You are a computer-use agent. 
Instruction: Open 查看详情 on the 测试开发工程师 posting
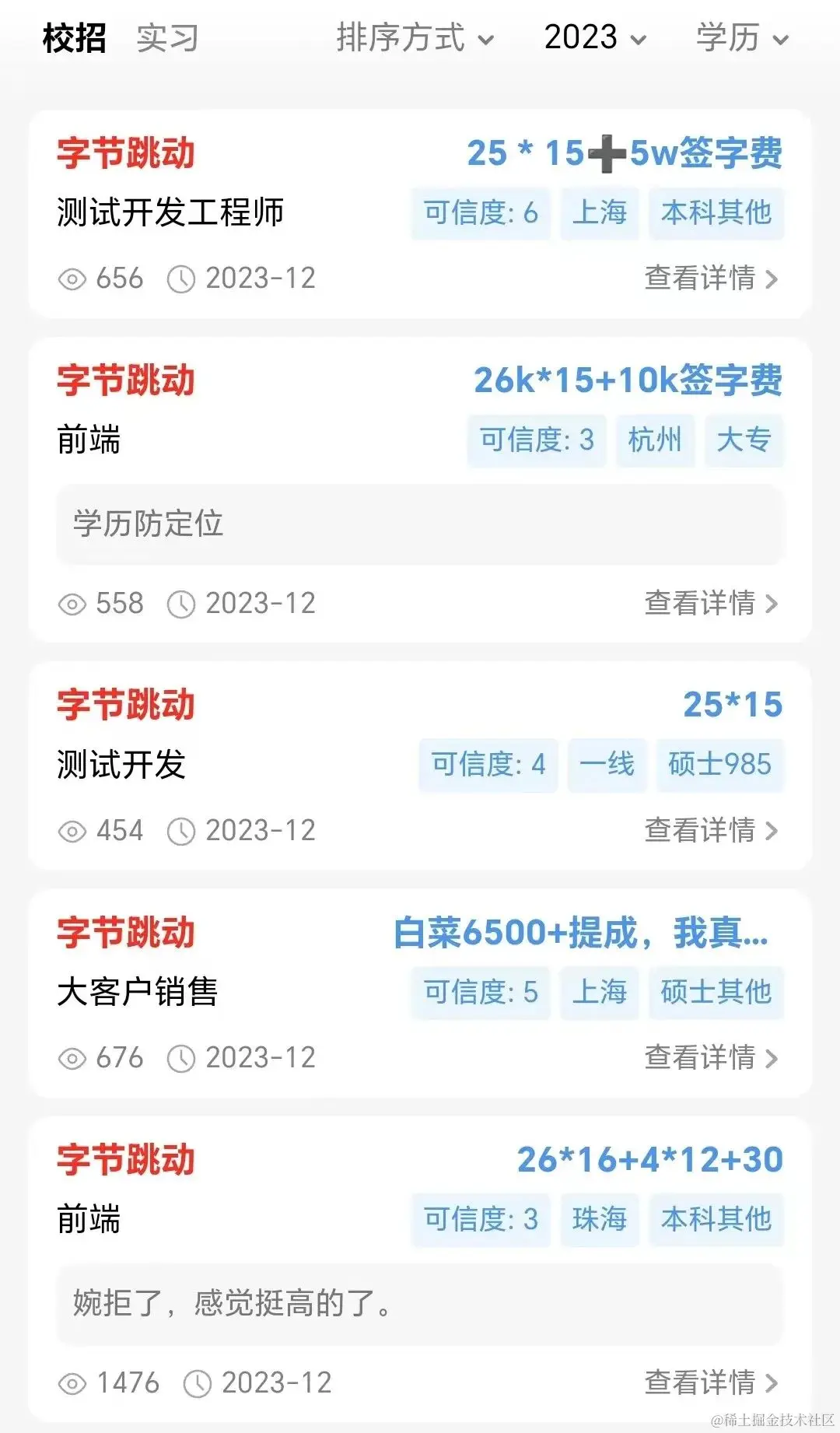click(x=699, y=278)
